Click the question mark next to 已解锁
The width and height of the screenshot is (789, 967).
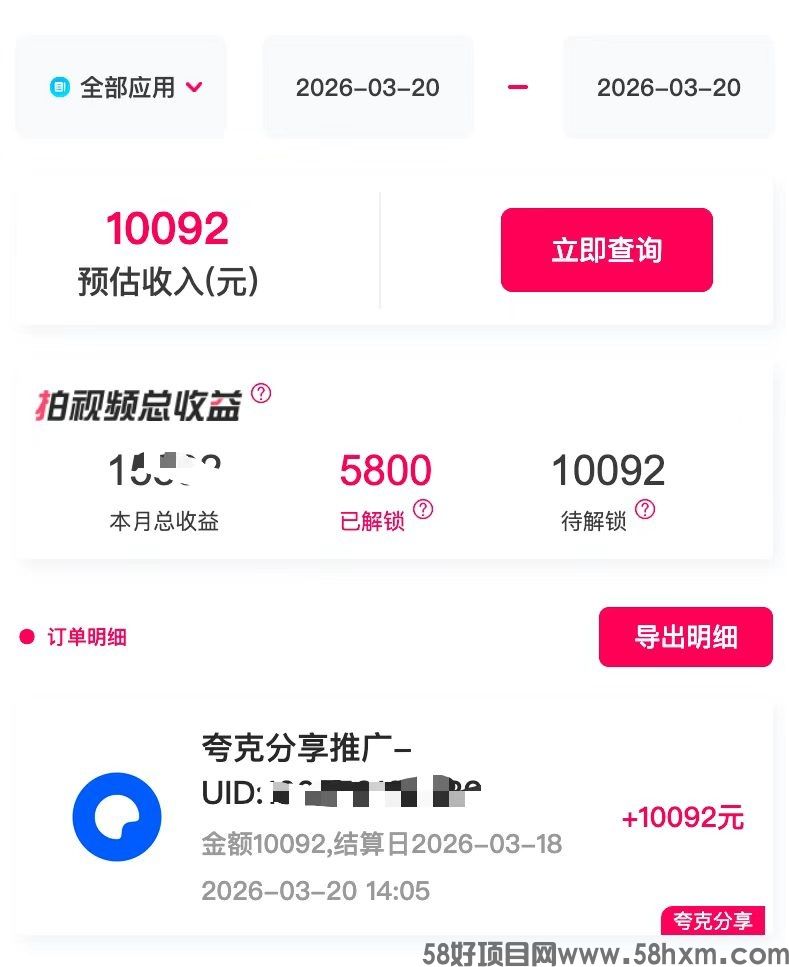click(425, 511)
